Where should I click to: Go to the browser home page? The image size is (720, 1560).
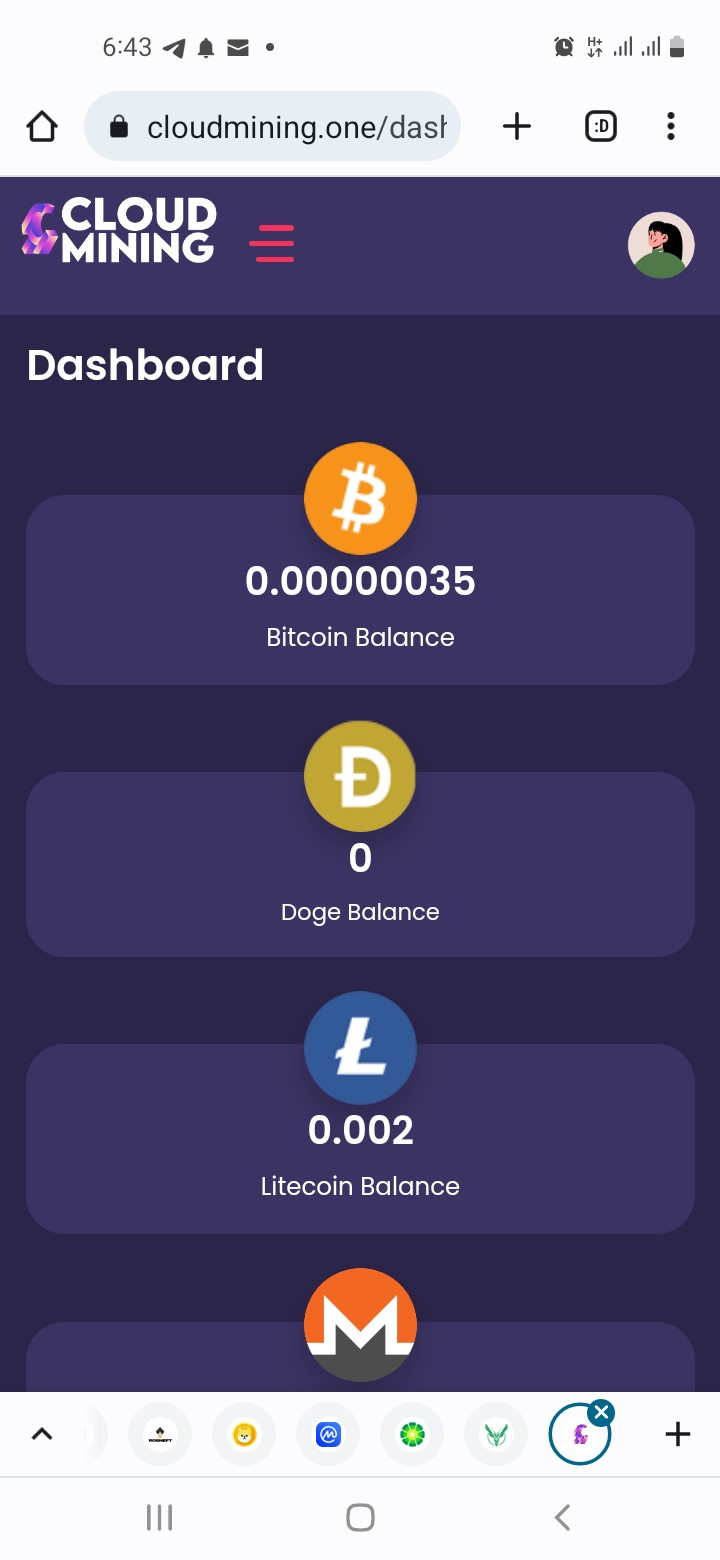pos(42,127)
